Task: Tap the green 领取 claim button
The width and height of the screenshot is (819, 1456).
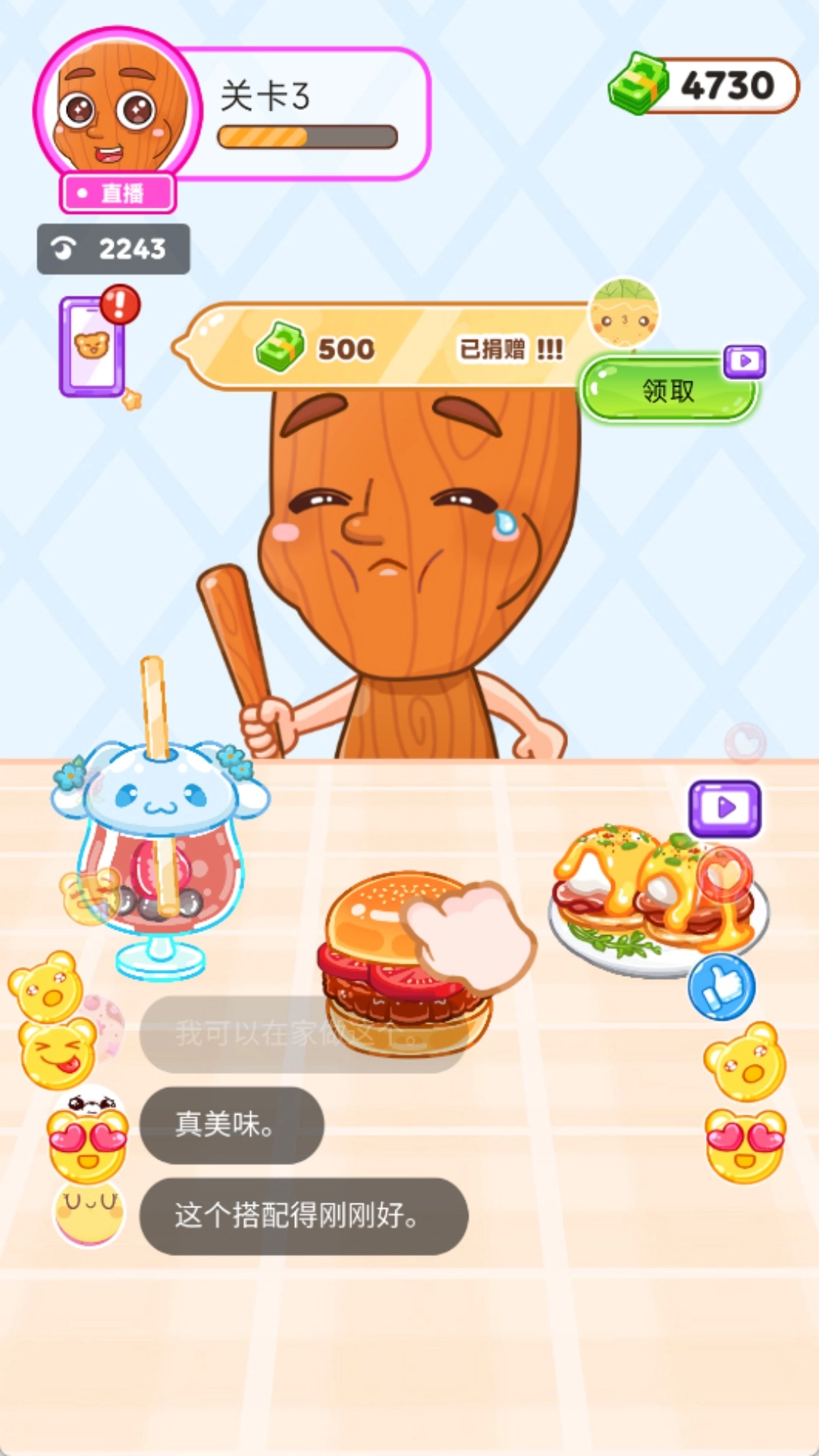Action: click(x=667, y=390)
